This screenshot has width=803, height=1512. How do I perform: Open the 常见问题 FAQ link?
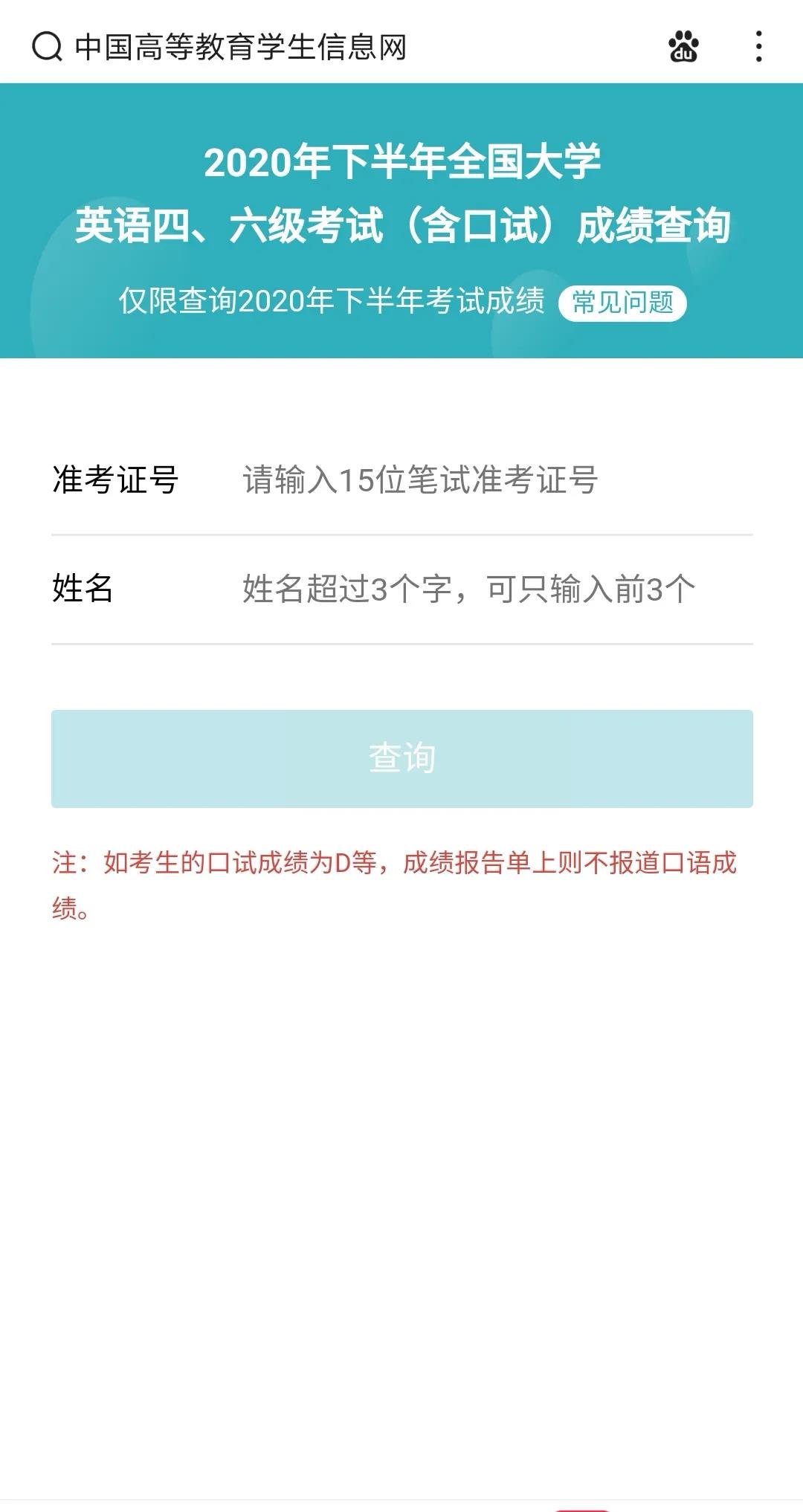coord(622,303)
